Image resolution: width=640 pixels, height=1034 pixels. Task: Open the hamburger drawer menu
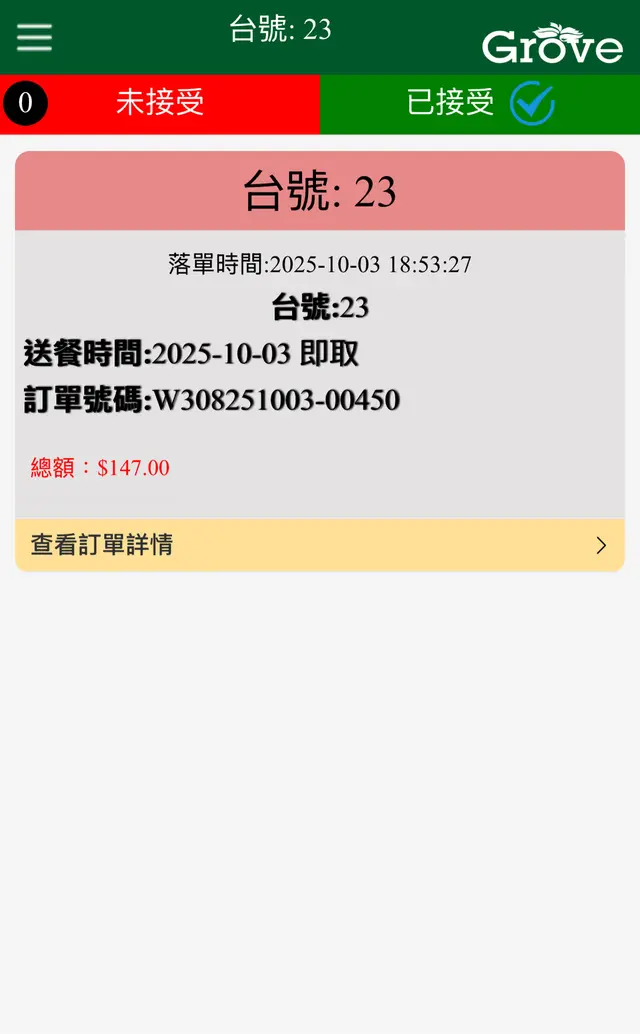click(x=34, y=37)
